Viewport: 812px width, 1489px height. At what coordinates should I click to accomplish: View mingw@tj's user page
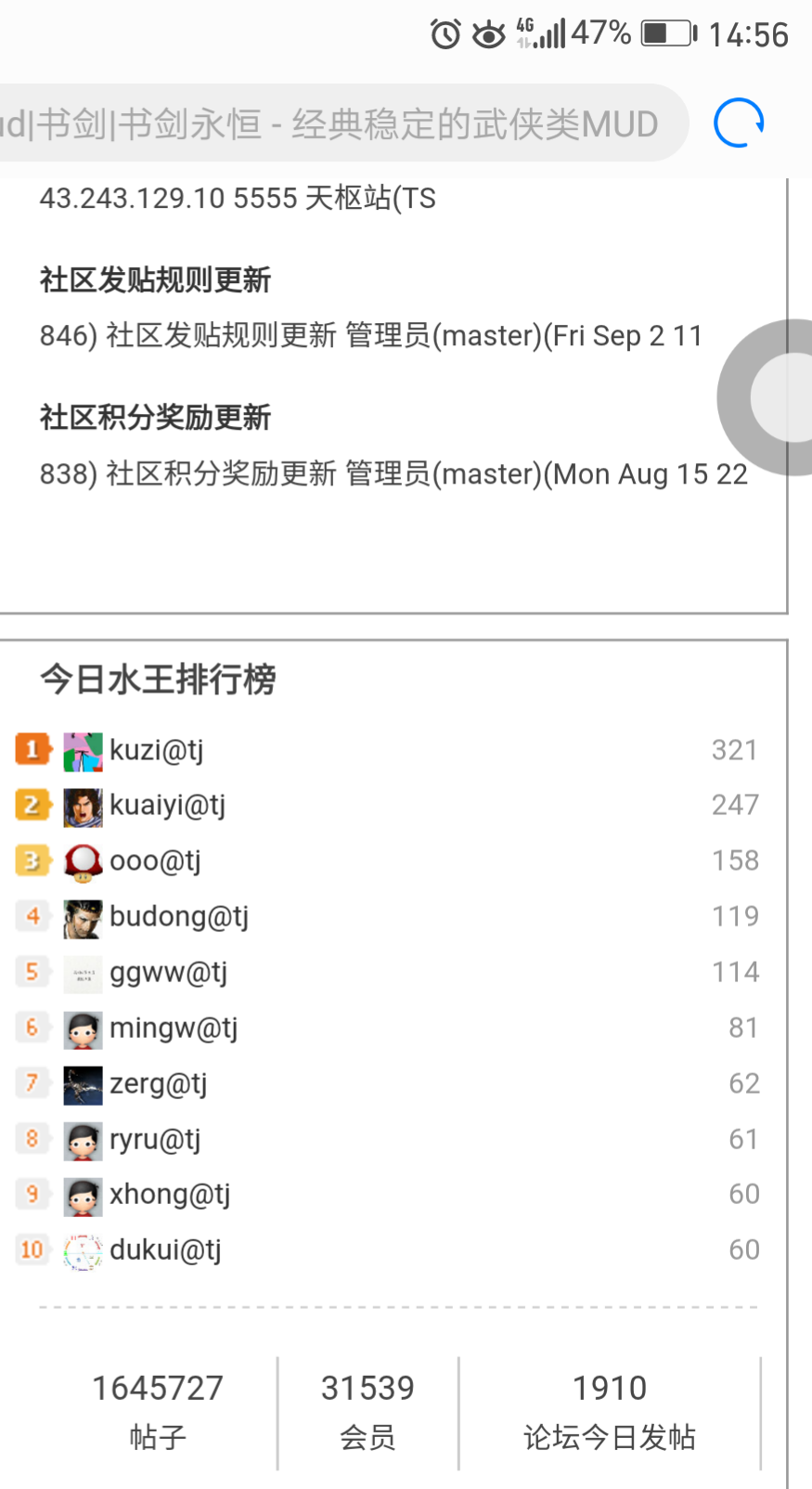(x=174, y=1029)
